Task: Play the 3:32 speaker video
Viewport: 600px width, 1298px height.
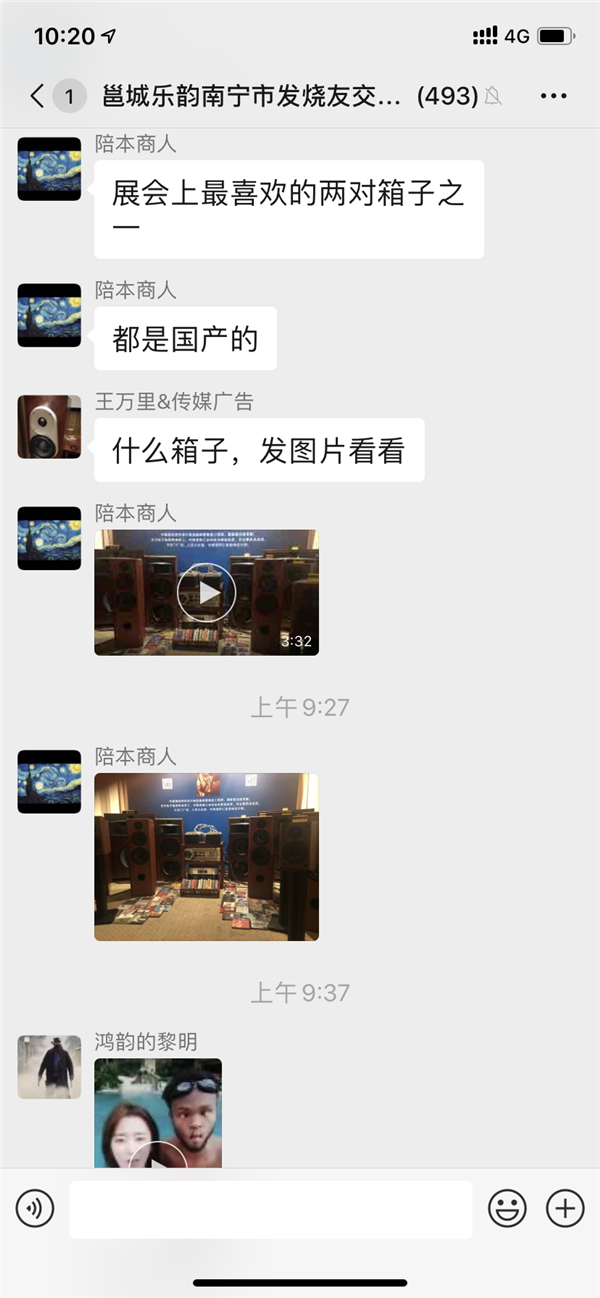Action: [206, 593]
